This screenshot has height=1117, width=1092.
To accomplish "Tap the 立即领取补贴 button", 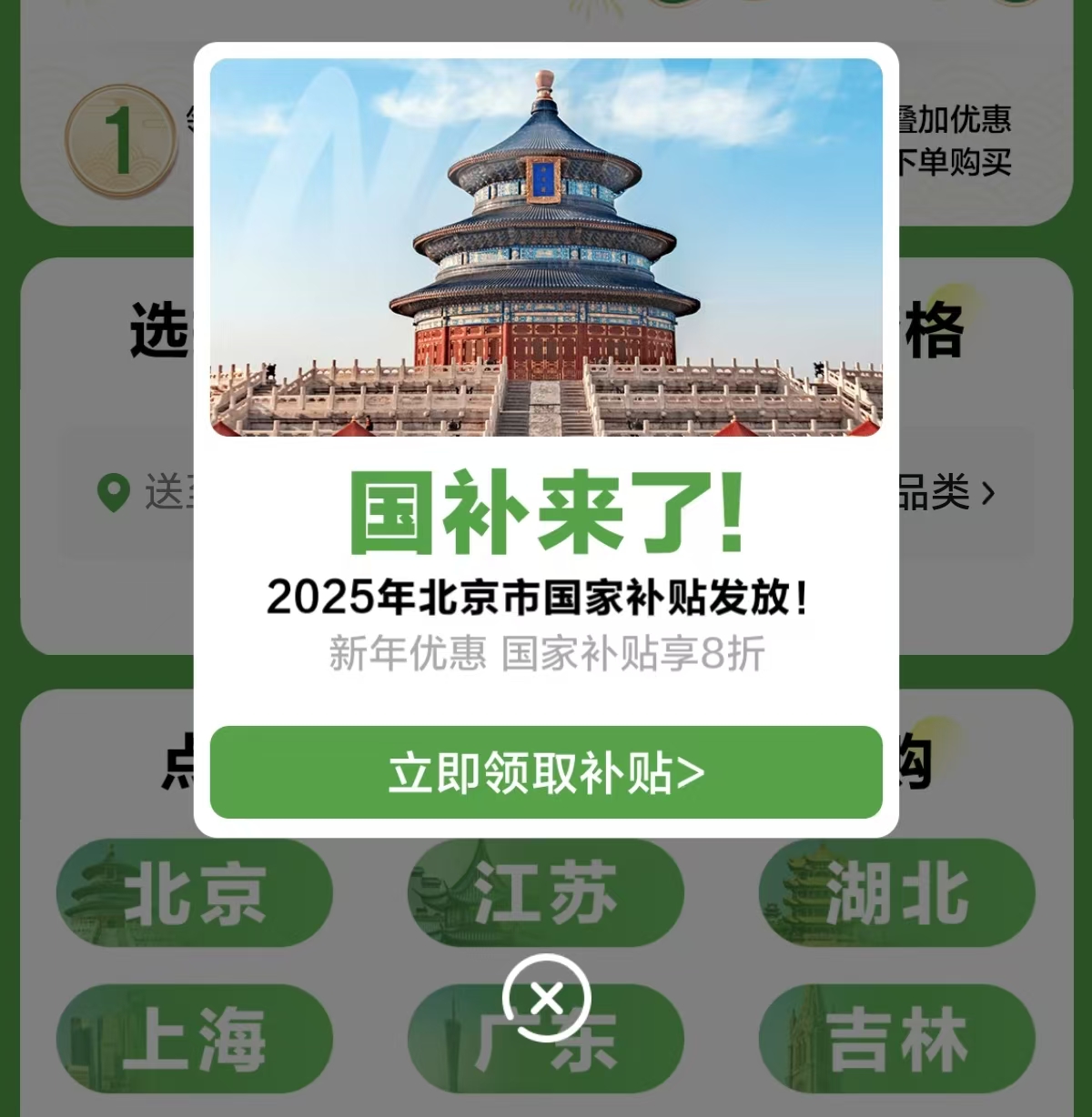I will click(546, 772).
